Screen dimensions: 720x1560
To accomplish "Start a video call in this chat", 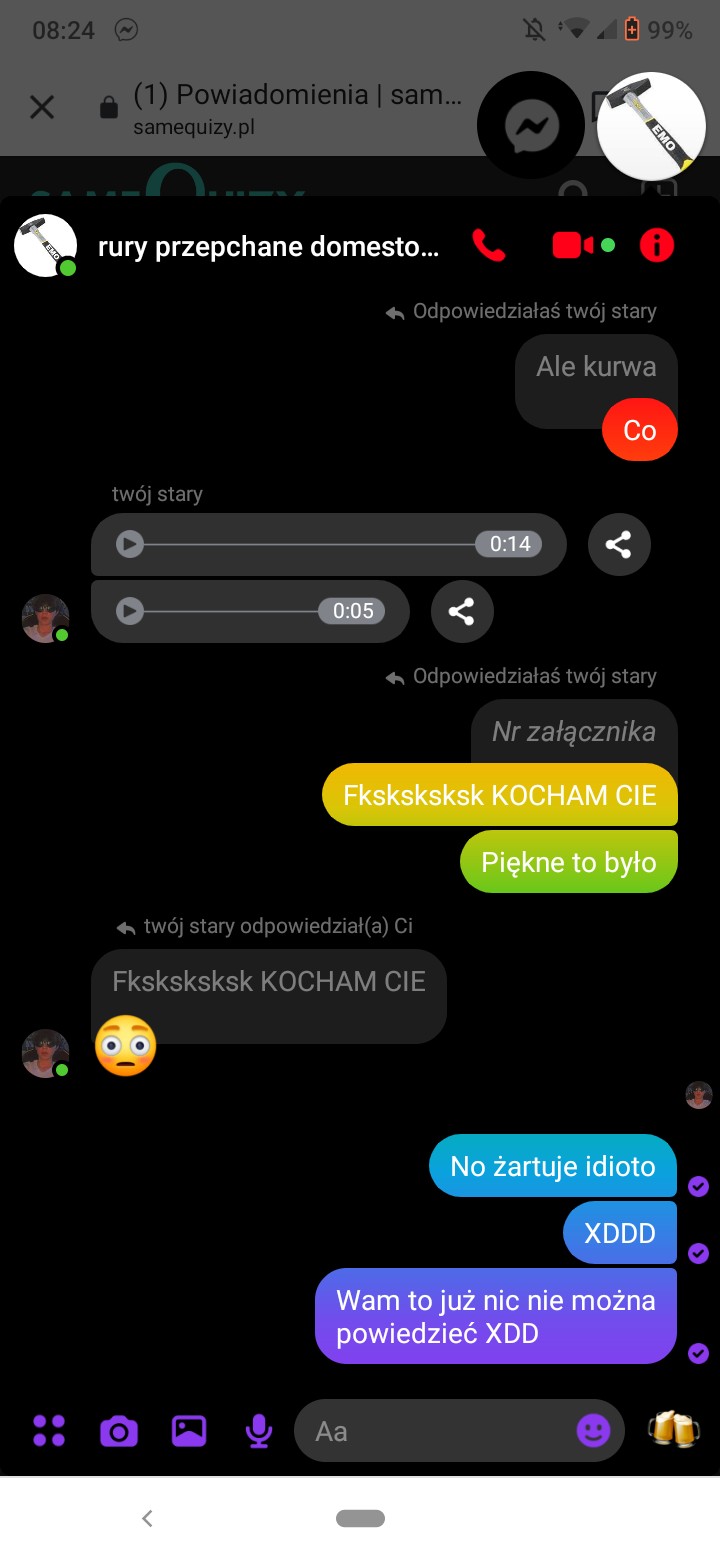I will tap(573, 245).
